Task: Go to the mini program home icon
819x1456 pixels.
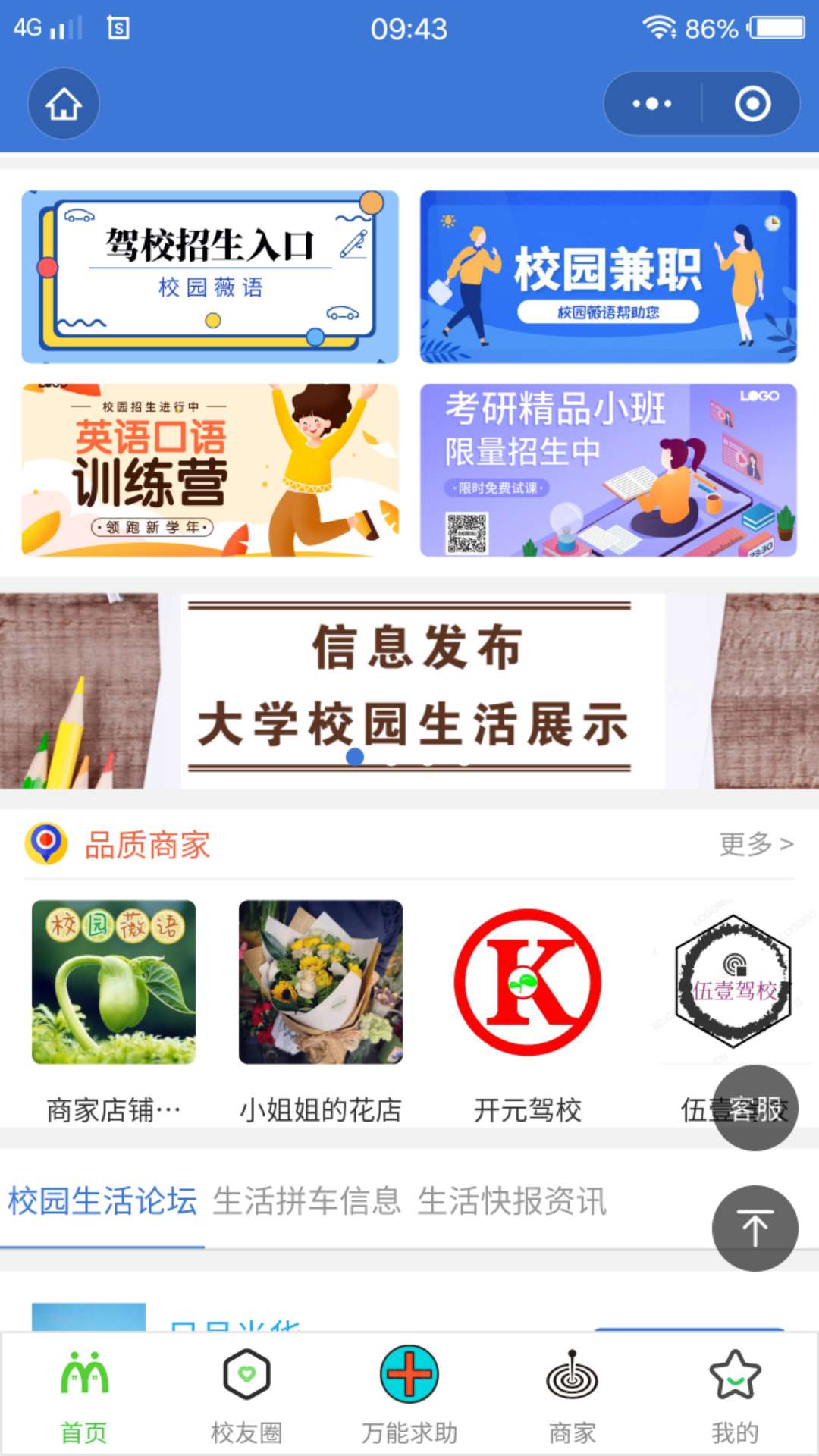Action: (x=64, y=104)
